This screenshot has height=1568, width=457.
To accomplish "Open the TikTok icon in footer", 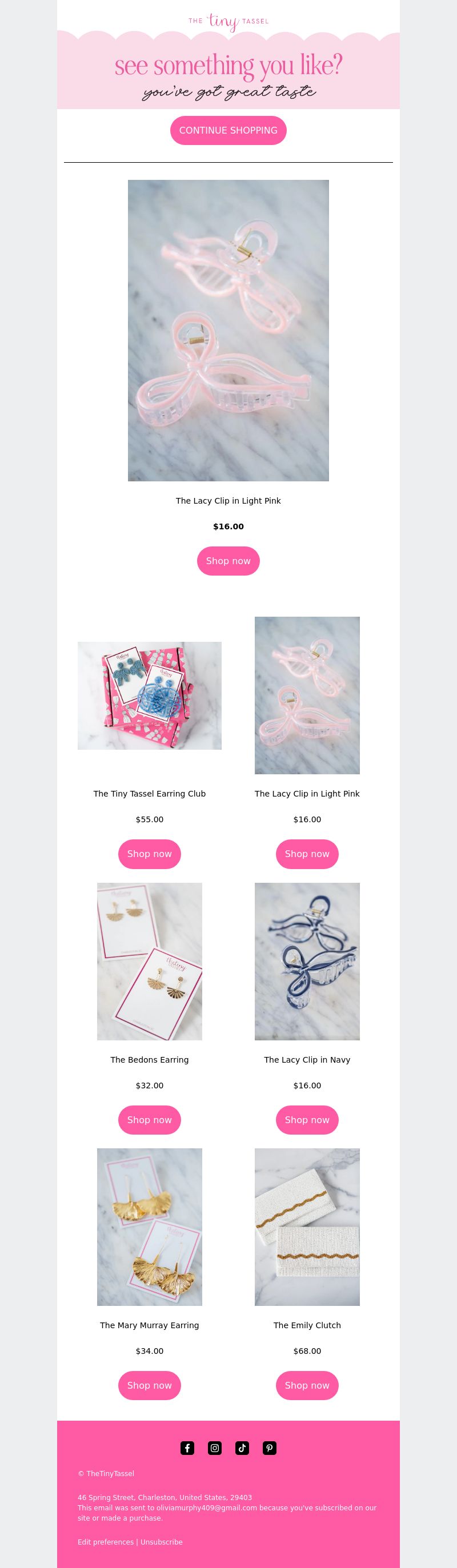I will coord(242,1448).
